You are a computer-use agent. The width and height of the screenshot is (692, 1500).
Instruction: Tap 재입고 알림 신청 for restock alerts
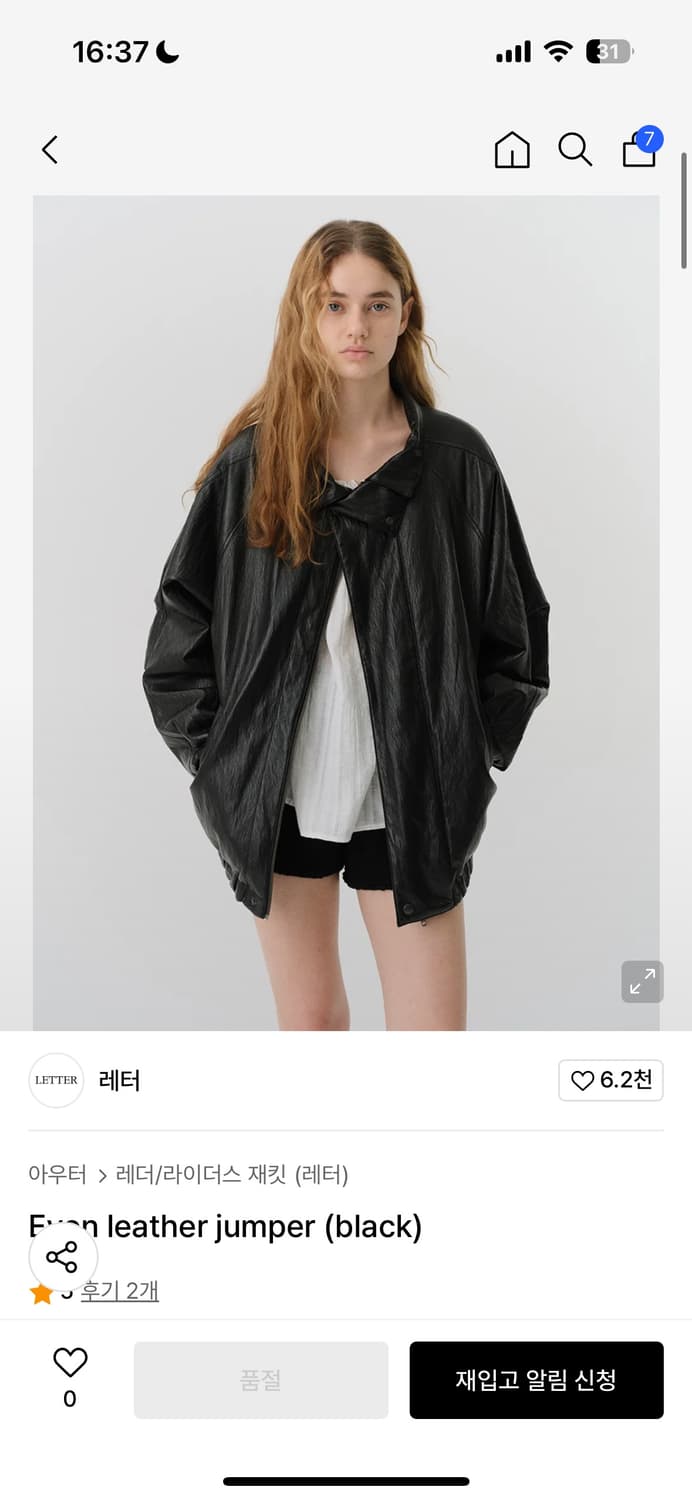pyautogui.click(x=536, y=1380)
